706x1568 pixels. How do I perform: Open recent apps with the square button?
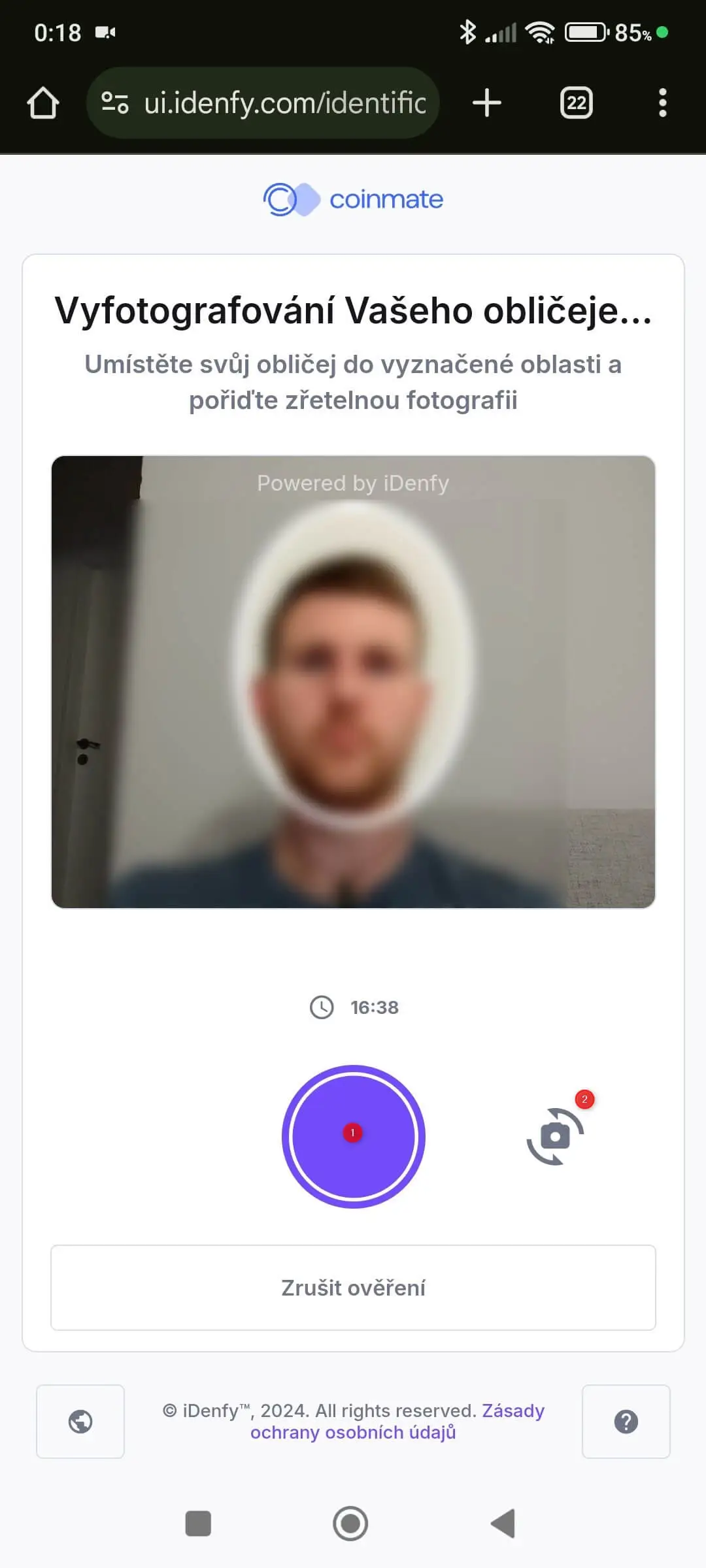pyautogui.click(x=198, y=1524)
